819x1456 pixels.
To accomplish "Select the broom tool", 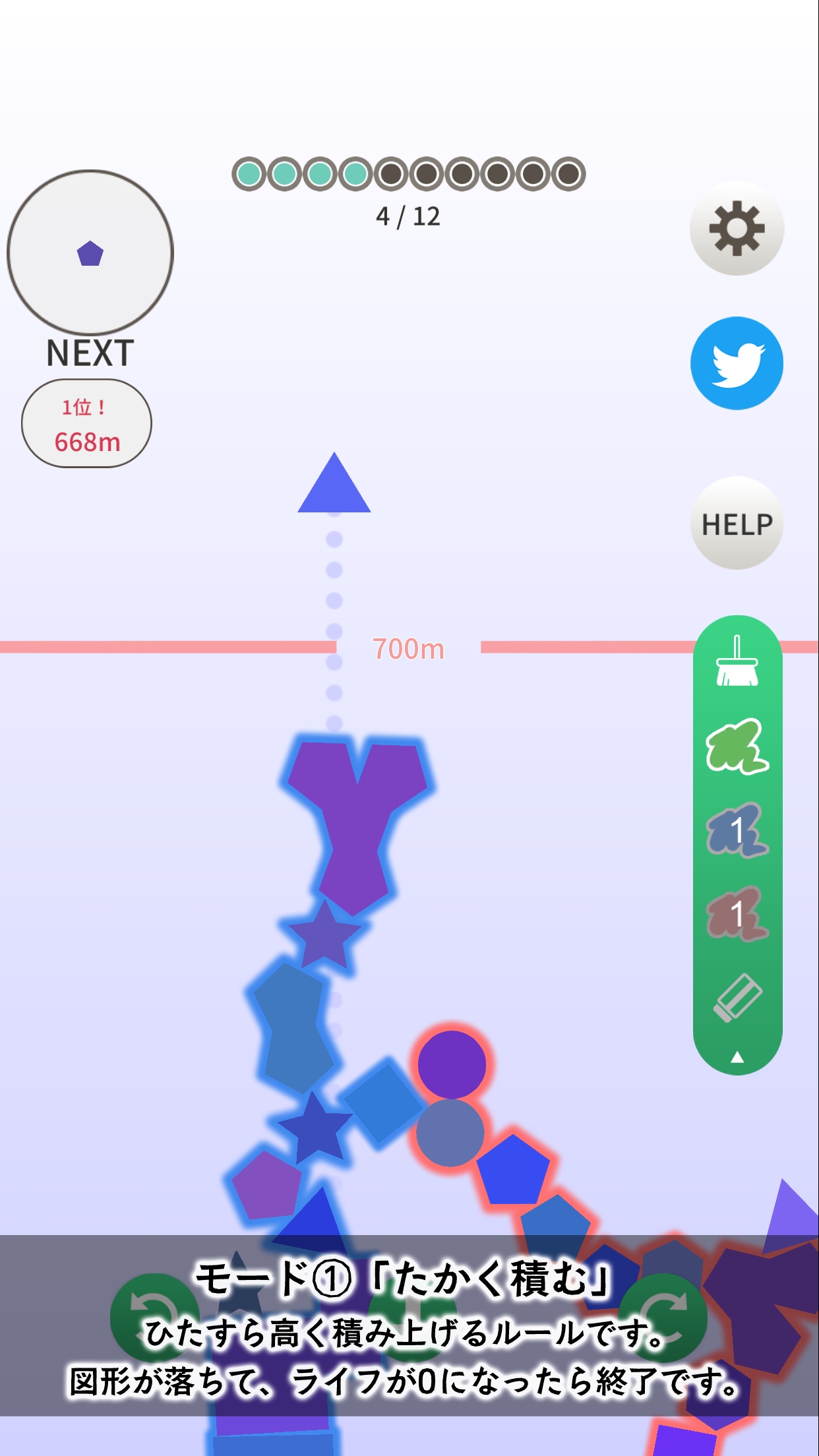I will click(737, 662).
